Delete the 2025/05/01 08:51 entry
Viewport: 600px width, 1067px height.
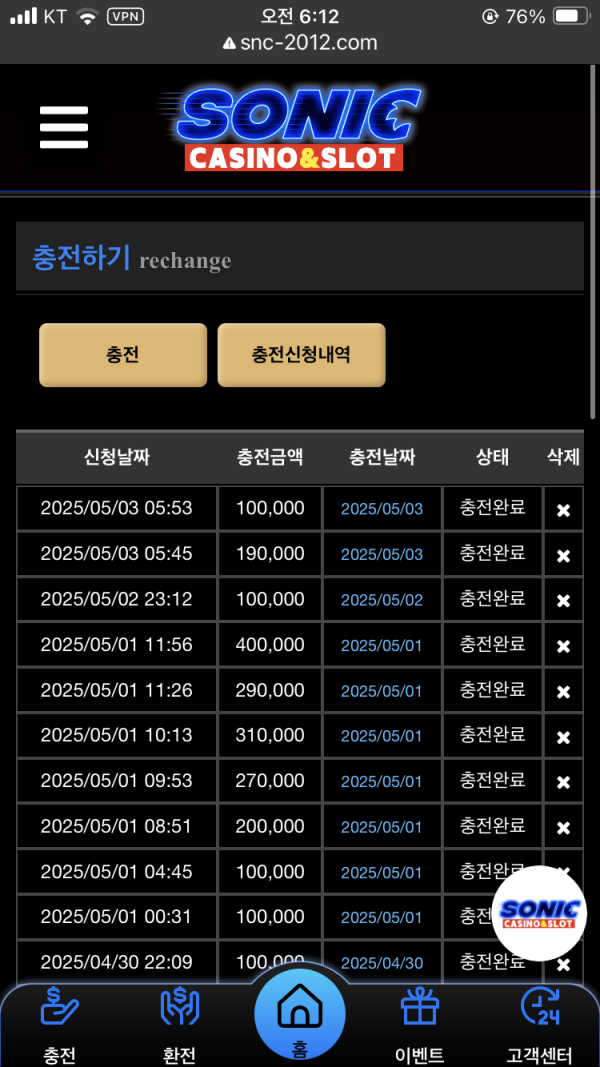563,828
